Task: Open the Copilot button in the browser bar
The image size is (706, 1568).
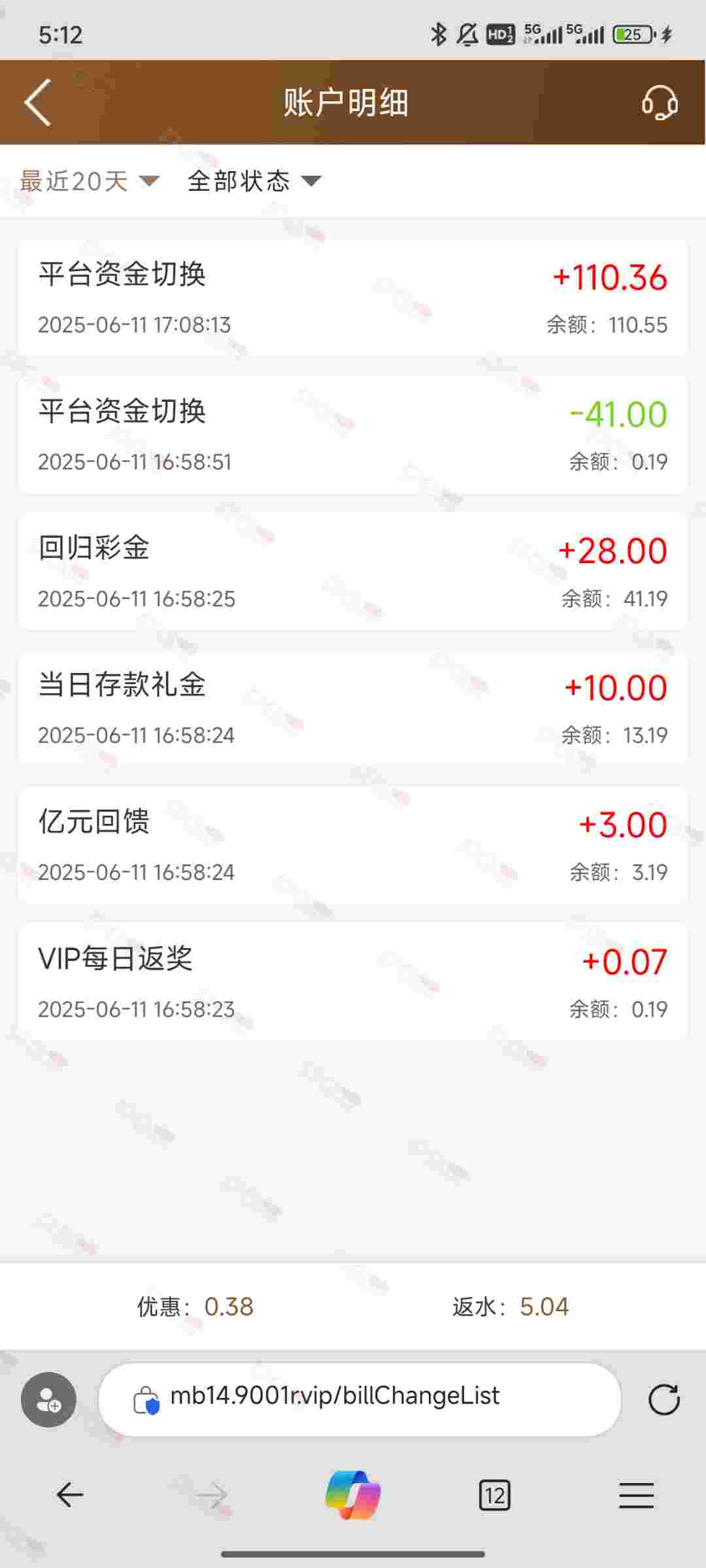Action: (x=353, y=1494)
